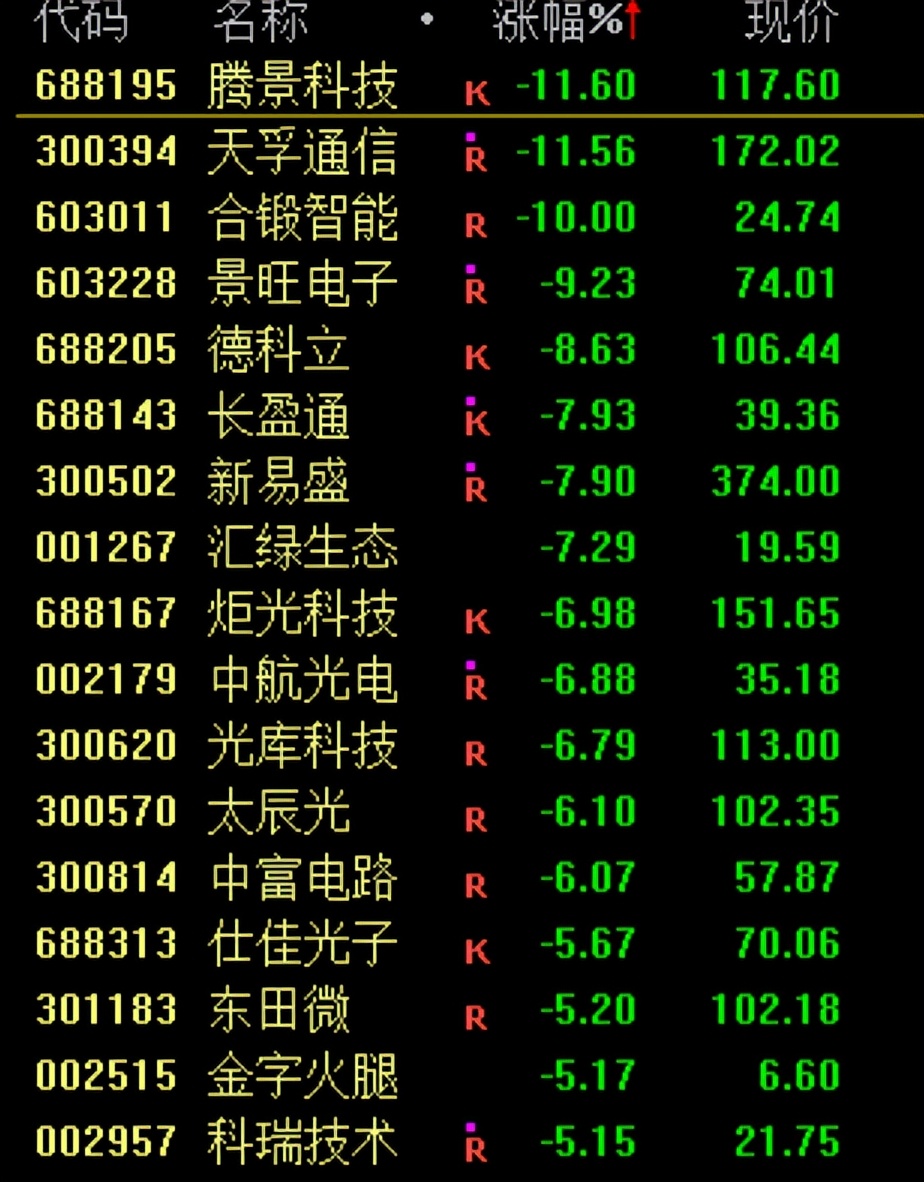Open the 中航光电 002179 stock row
Screen dimensions: 924x1182
pos(302,679)
